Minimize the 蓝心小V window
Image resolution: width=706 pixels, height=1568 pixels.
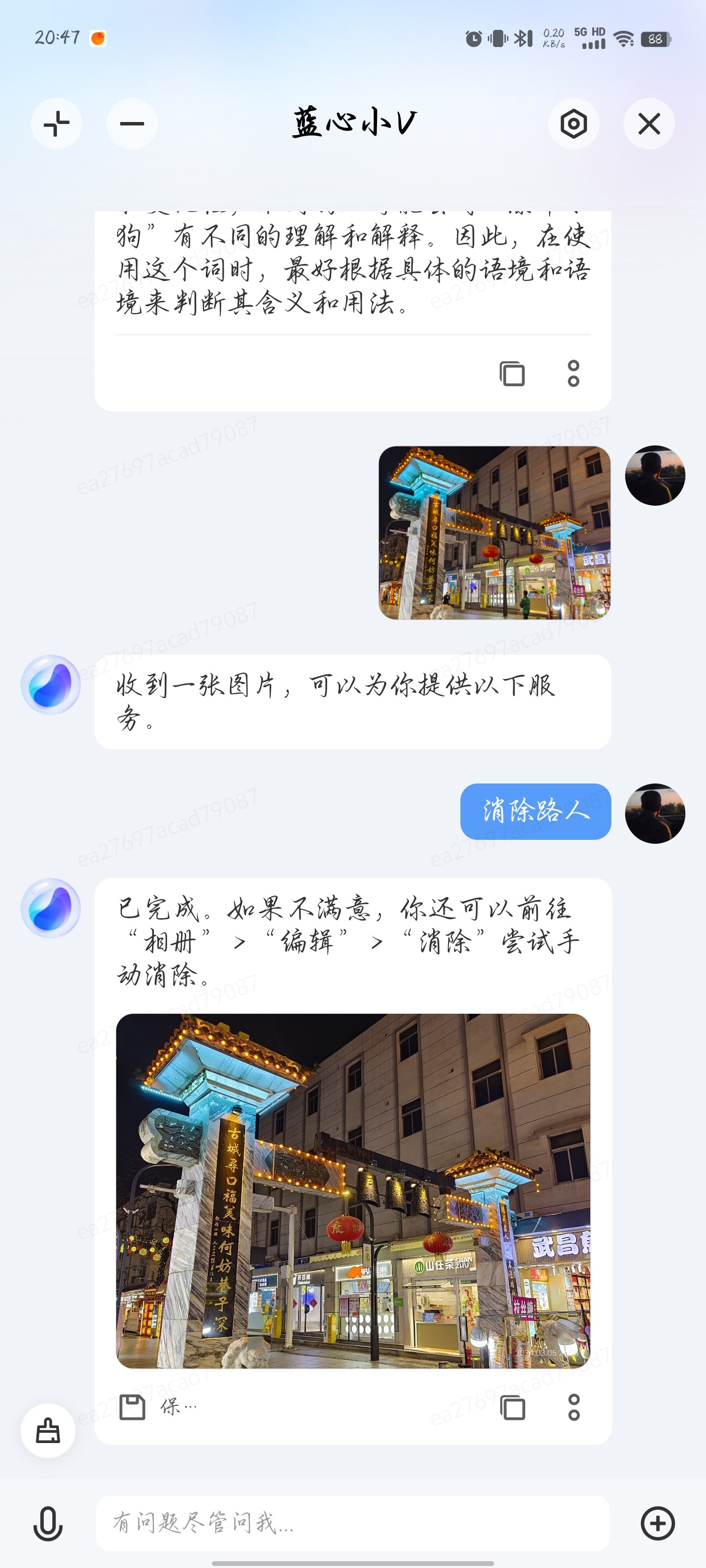(131, 123)
